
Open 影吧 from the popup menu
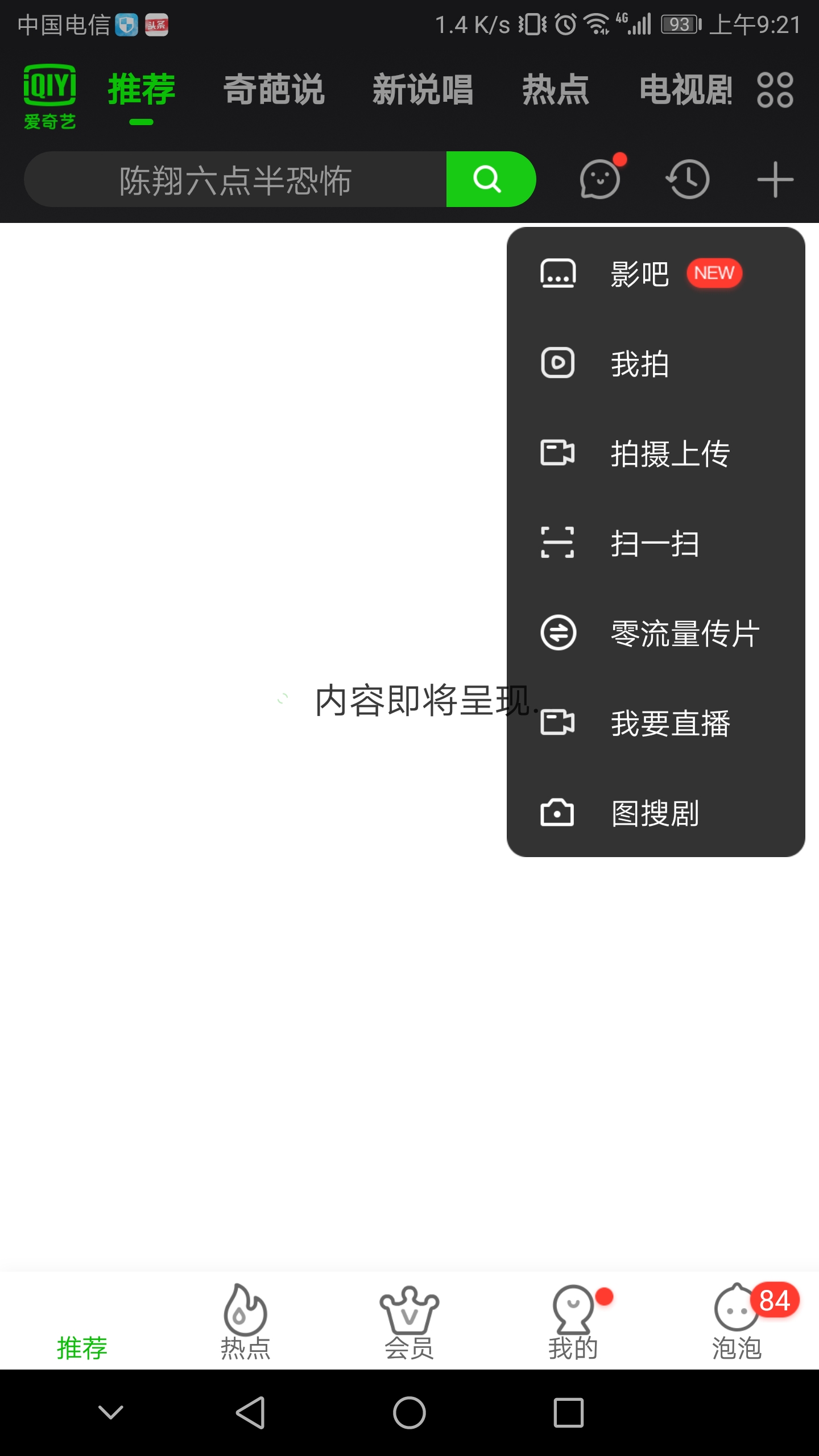(x=640, y=274)
